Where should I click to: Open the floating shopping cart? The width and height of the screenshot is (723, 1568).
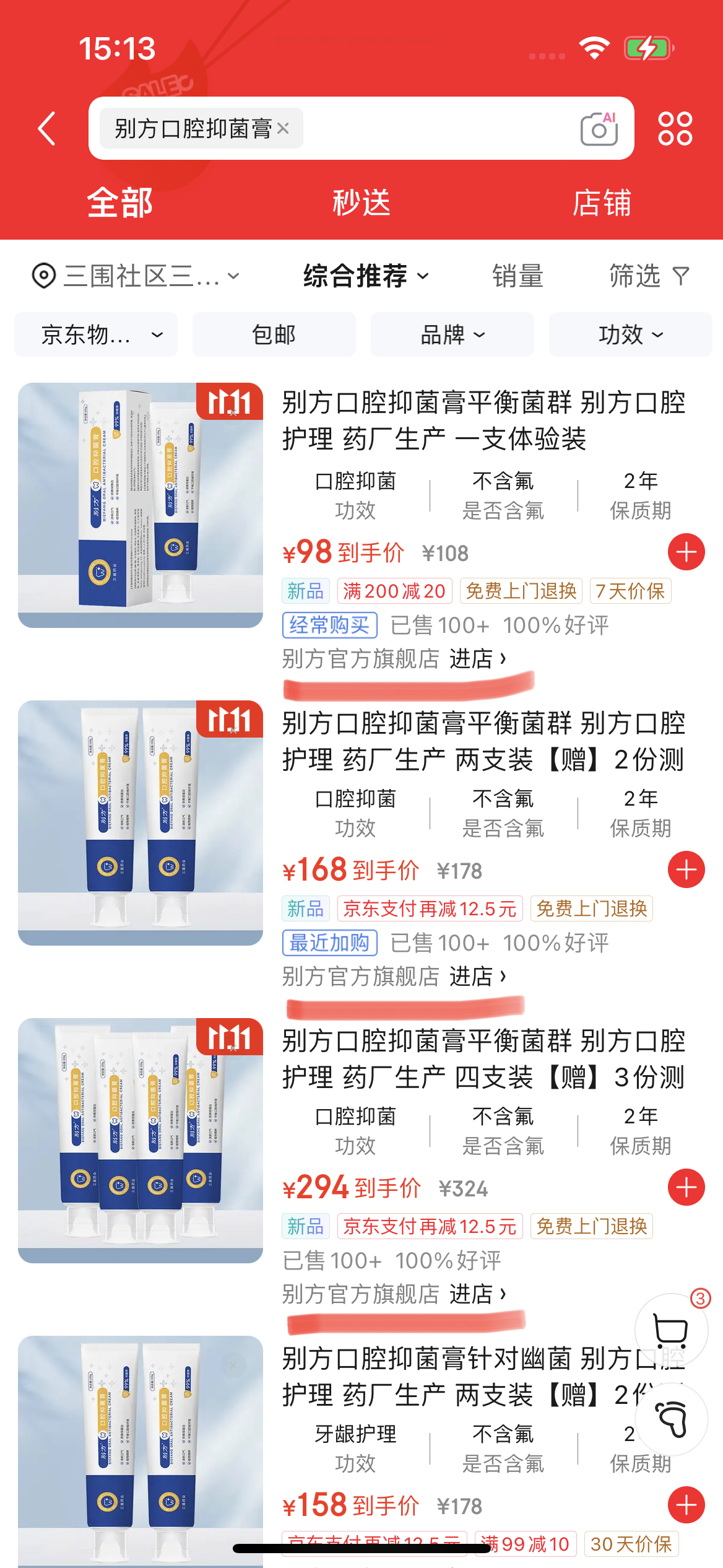(x=670, y=1330)
